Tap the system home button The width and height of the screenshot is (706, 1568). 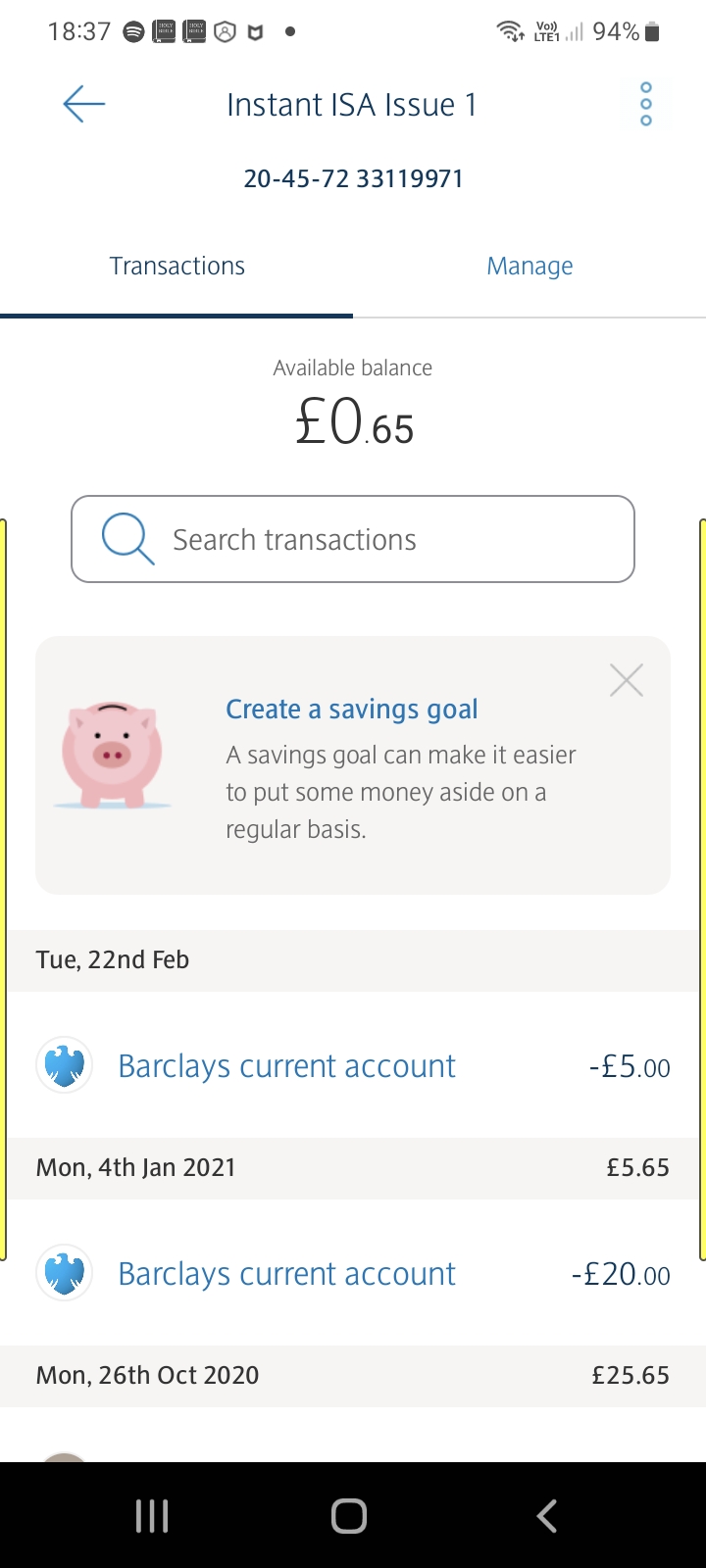[x=349, y=1516]
